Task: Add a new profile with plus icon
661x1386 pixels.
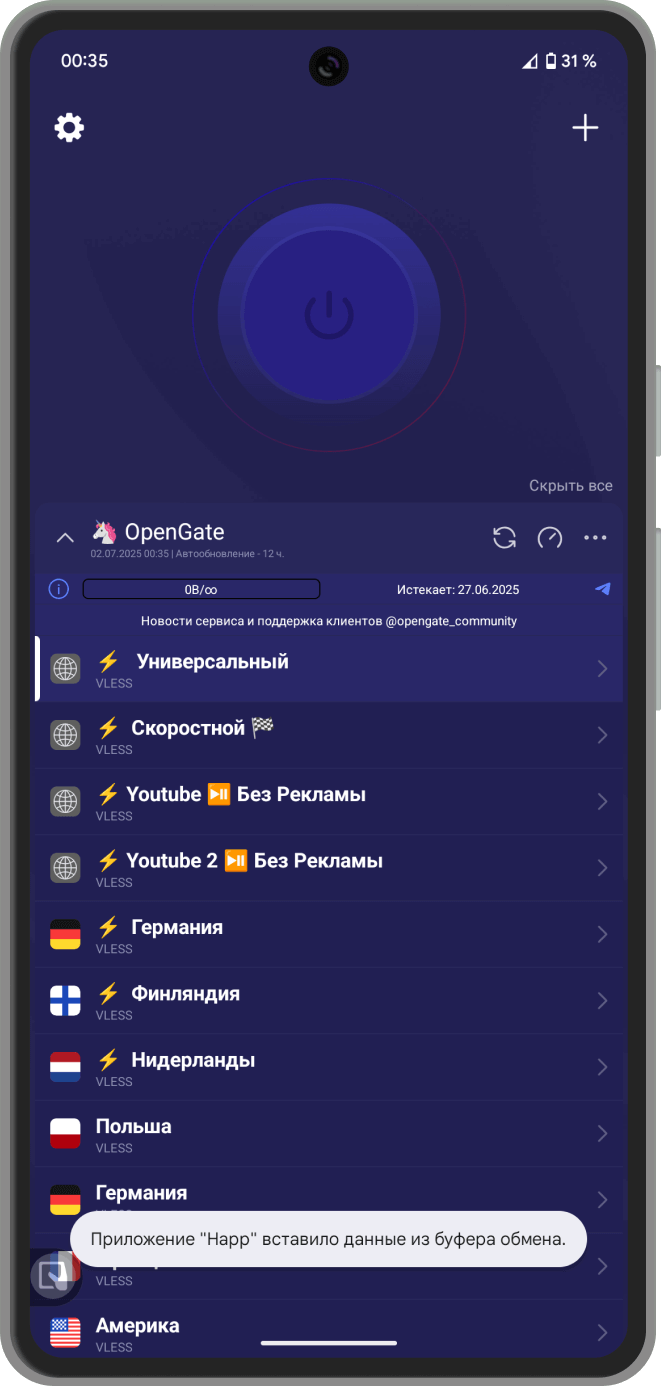Action: click(x=585, y=127)
